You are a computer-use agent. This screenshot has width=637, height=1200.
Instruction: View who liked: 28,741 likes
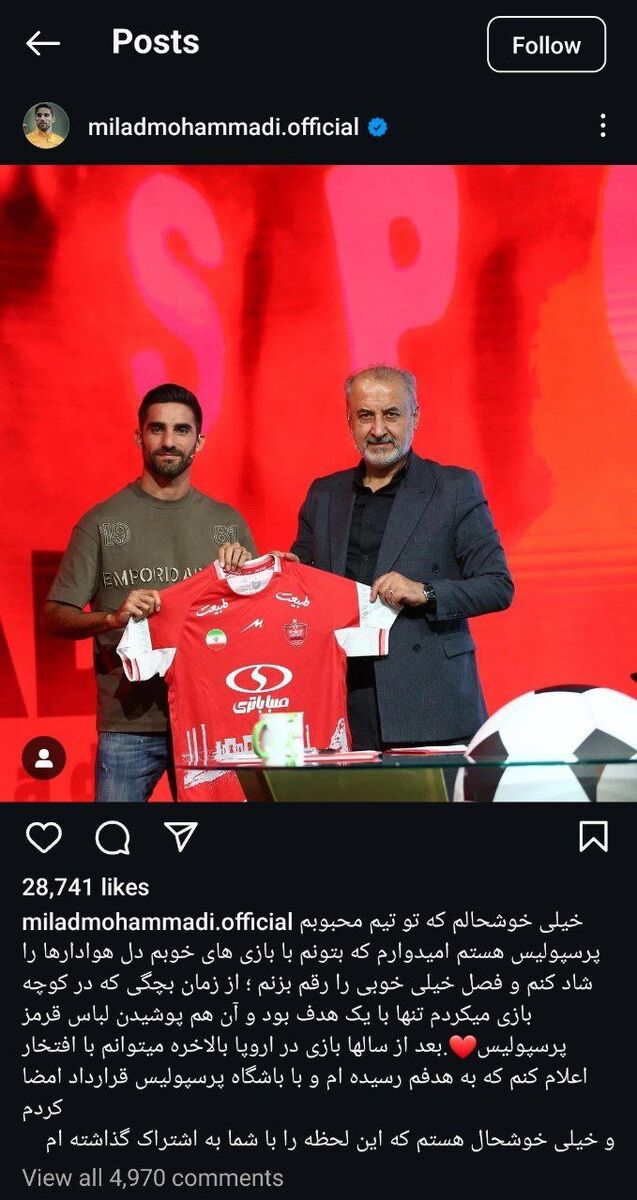[x=86, y=887]
